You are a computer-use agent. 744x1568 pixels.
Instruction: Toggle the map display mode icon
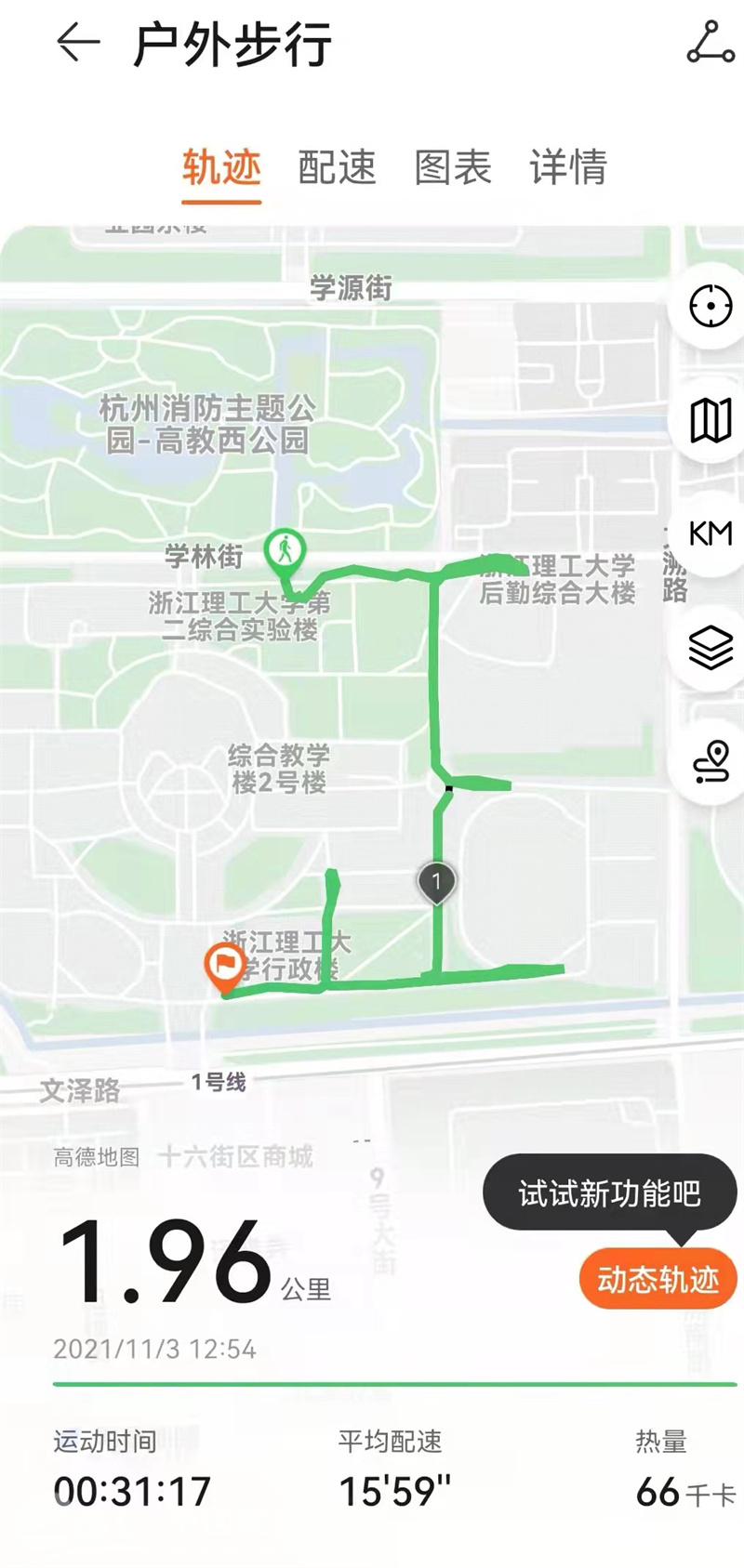pos(711,420)
